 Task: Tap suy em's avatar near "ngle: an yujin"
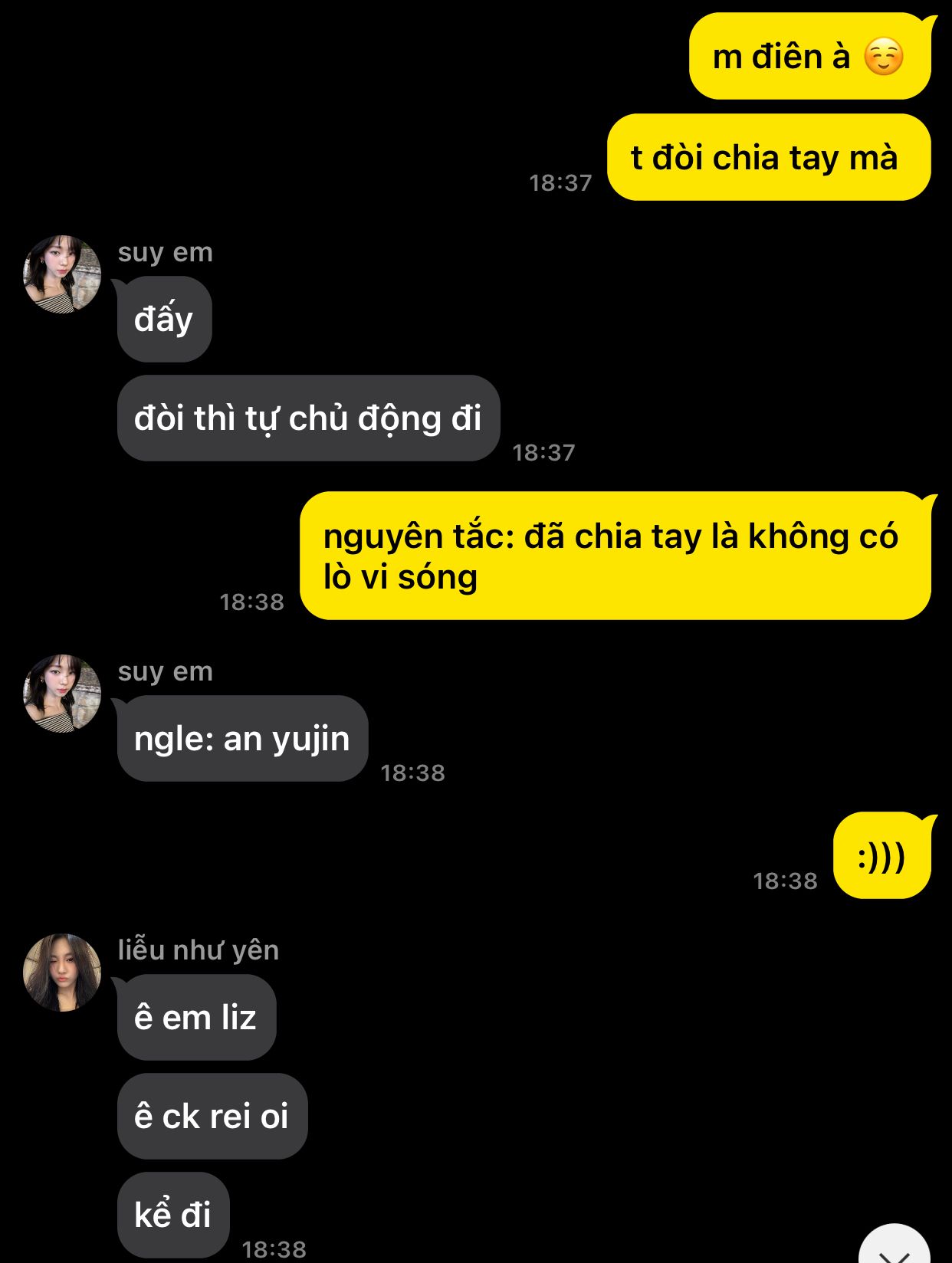coord(62,694)
